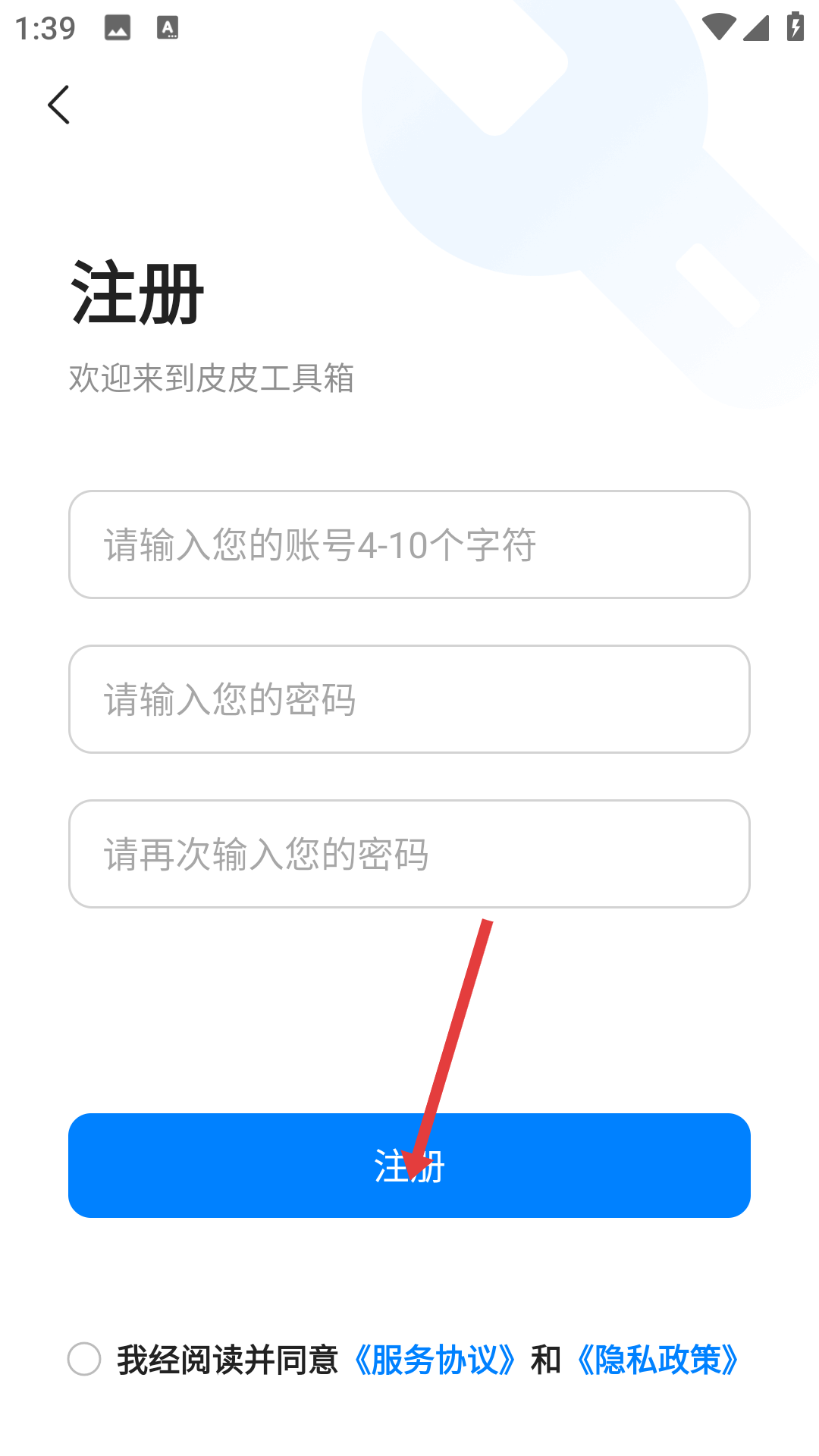Screen dimensions: 819x1456
Task: View the 《隐私政策》 privacy policy link
Action: pos(658,1360)
